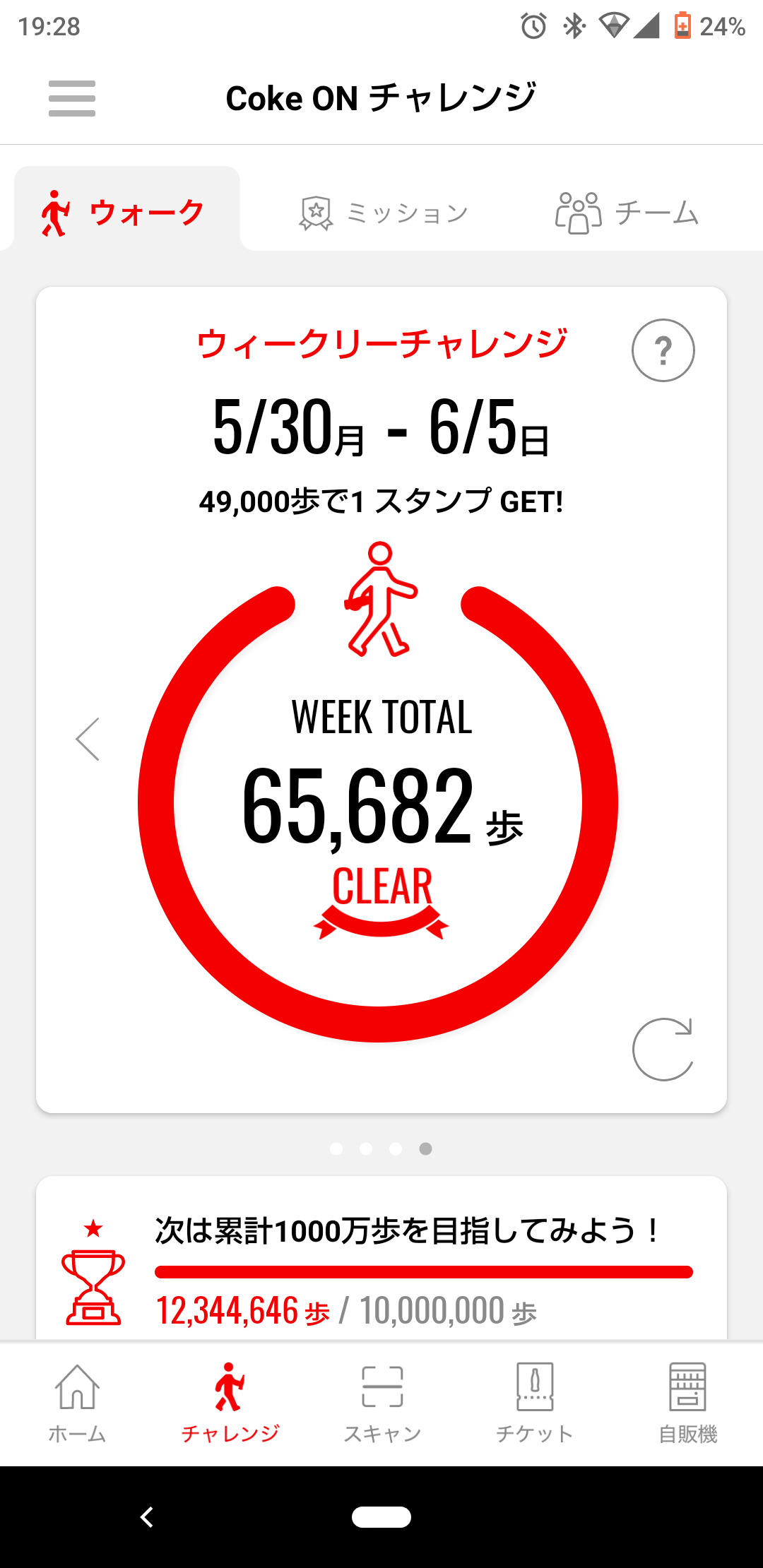Select the ウォーク tab
Screen dimensions: 763x1568
pyautogui.click(x=126, y=212)
